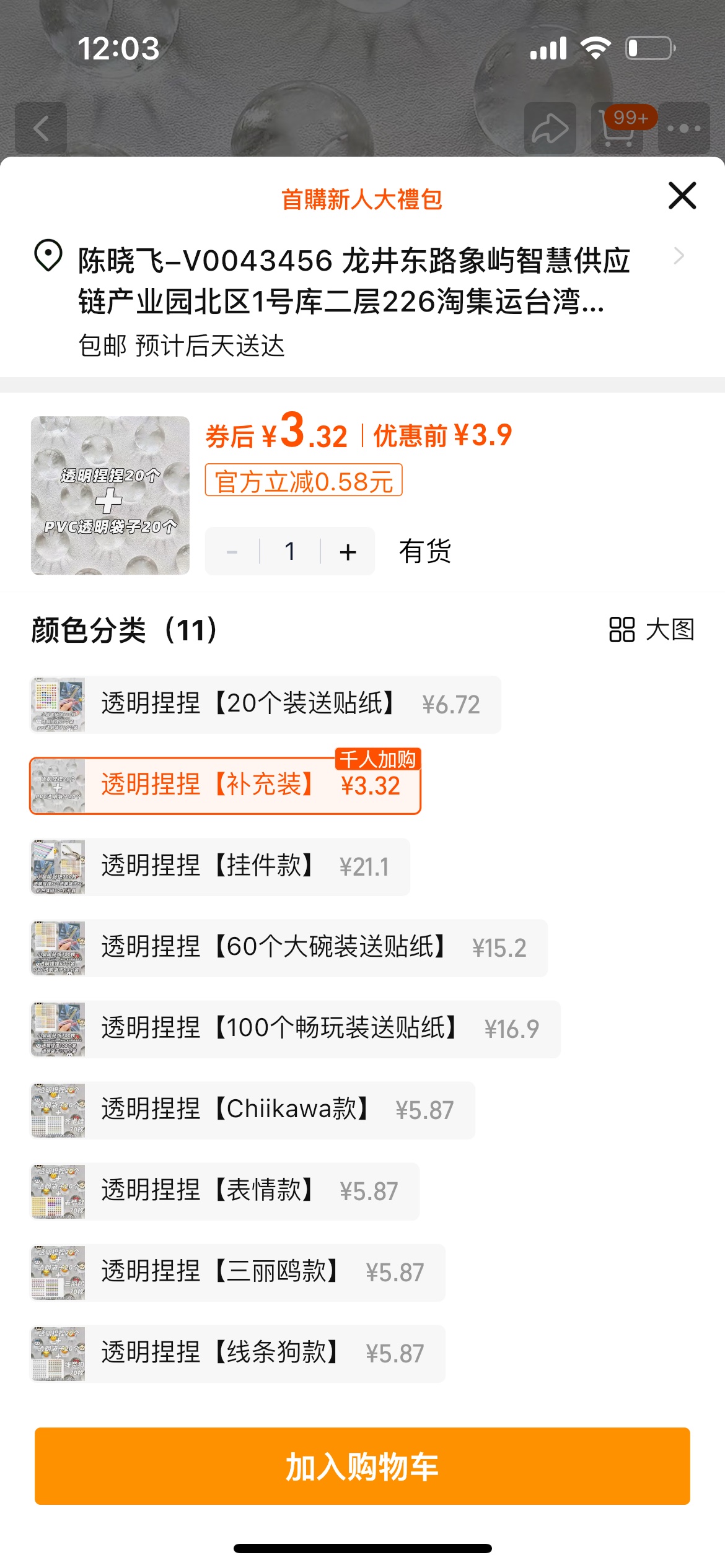Pick 透明捏捏【60个大碗装送贴纸】 option
The width and height of the screenshot is (725, 1568).
coord(289,947)
